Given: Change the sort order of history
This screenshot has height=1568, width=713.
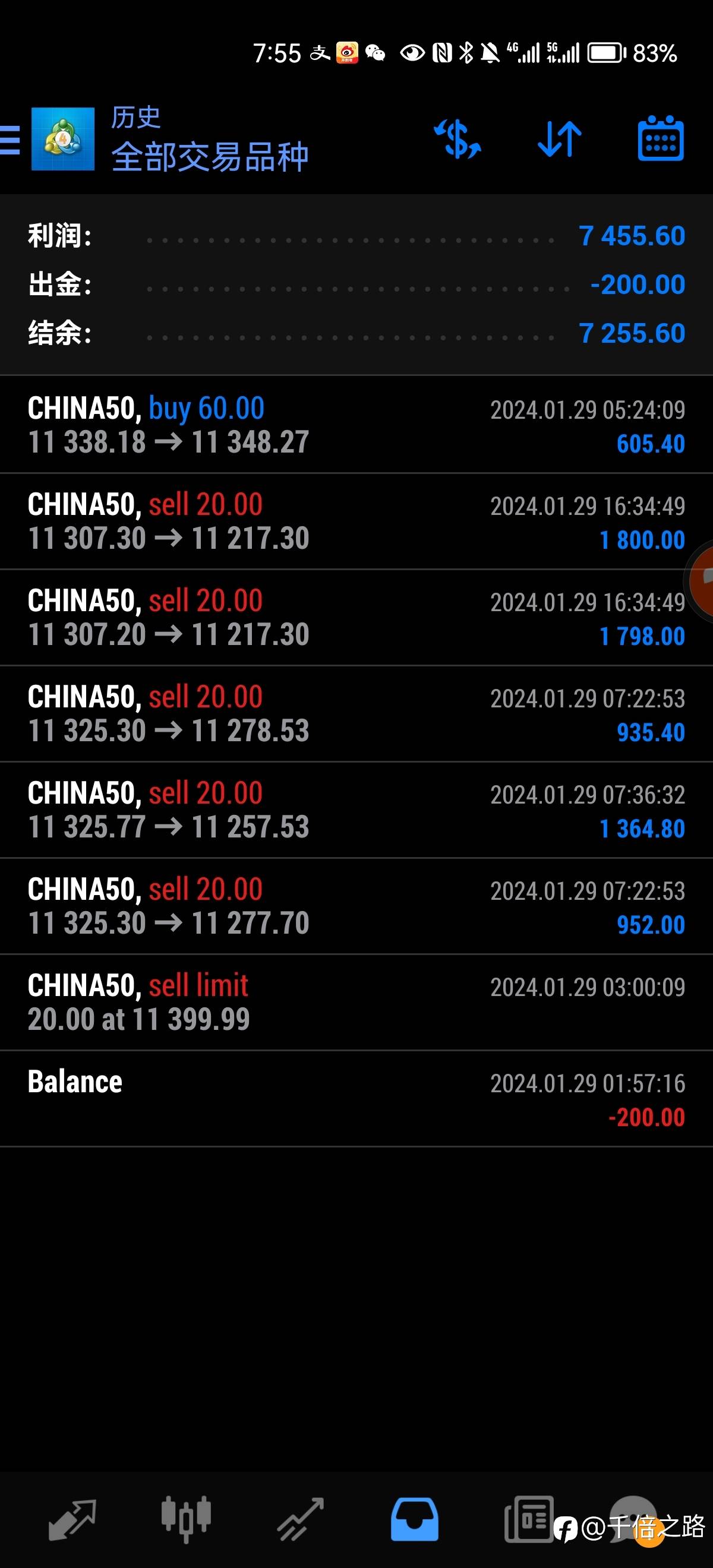Looking at the screenshot, I should click(560, 140).
